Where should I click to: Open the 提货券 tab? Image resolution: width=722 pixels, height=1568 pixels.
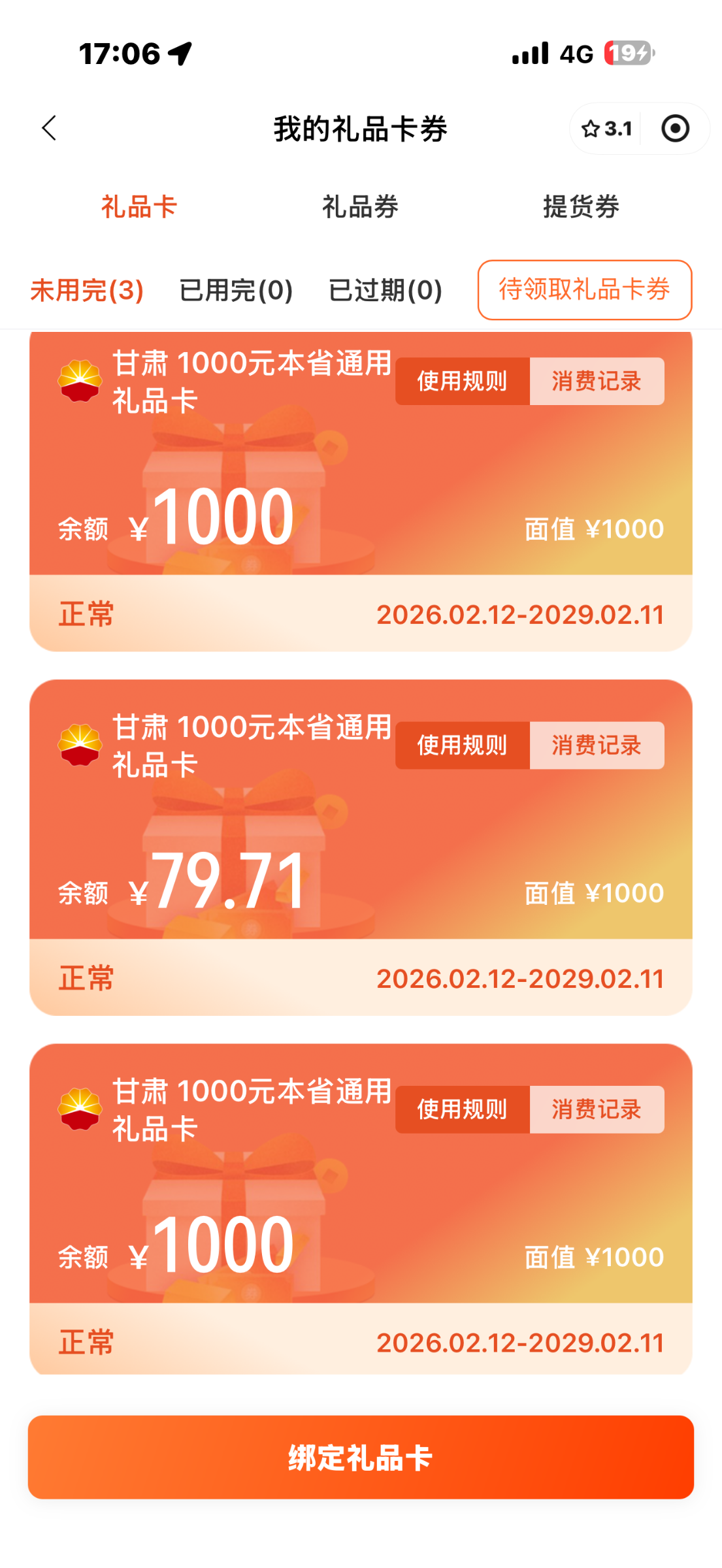[581, 206]
